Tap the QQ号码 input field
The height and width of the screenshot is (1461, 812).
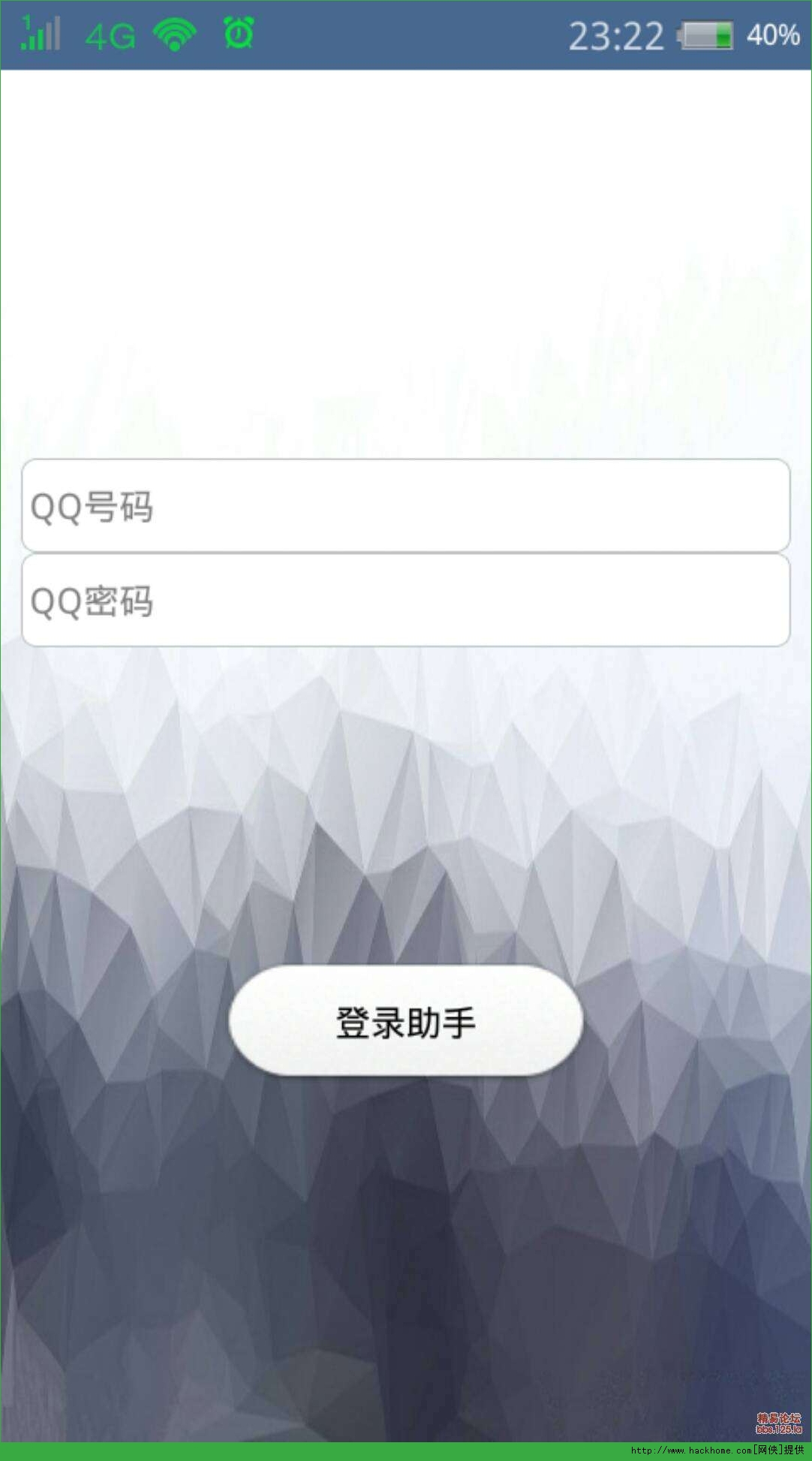(x=405, y=505)
